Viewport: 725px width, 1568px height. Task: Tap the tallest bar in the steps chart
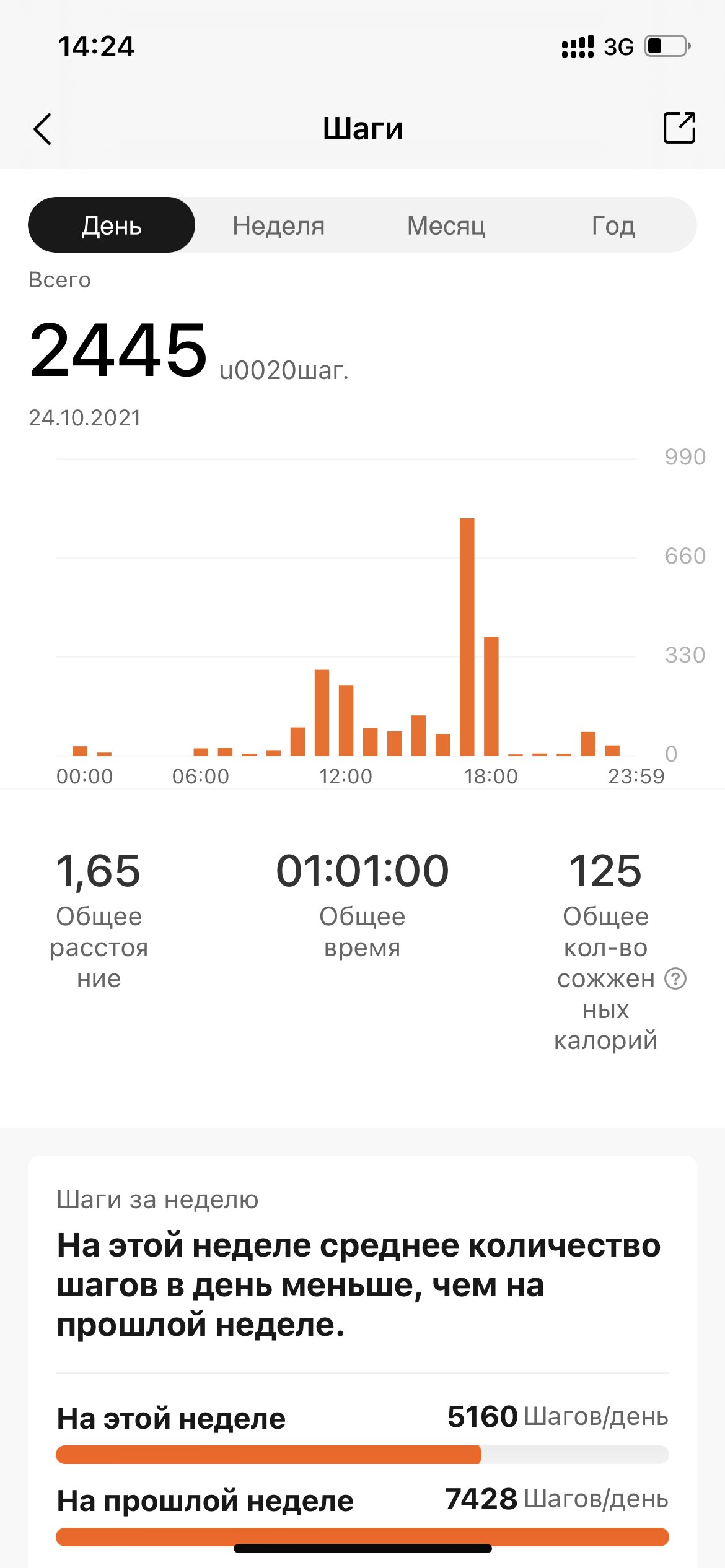pyautogui.click(x=467, y=637)
